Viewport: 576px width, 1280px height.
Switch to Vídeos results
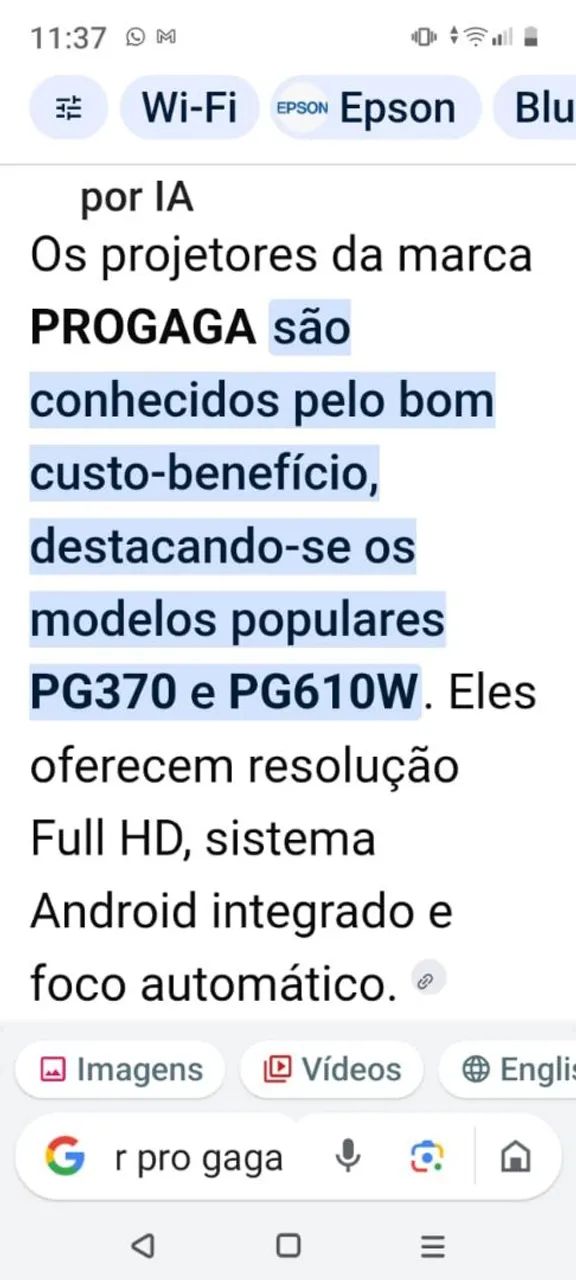pos(332,1069)
